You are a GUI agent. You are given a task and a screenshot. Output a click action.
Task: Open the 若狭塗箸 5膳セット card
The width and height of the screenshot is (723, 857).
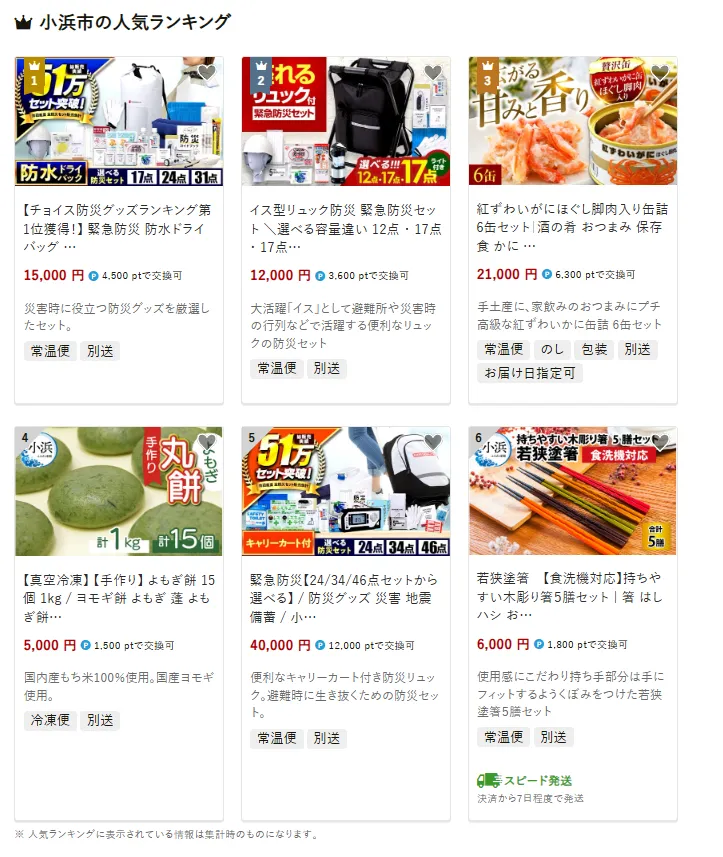(x=572, y=597)
